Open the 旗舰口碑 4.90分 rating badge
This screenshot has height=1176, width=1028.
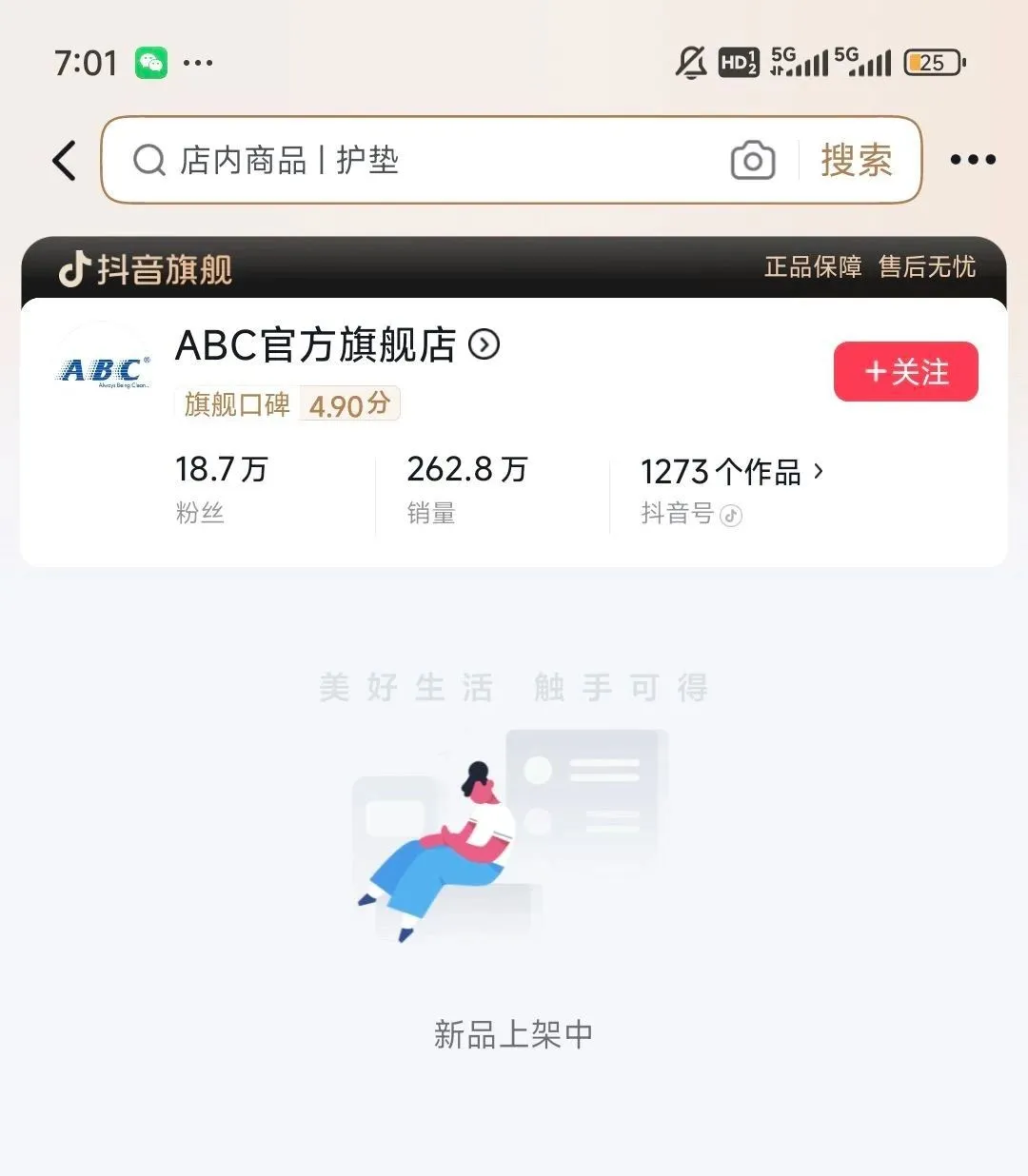click(287, 404)
